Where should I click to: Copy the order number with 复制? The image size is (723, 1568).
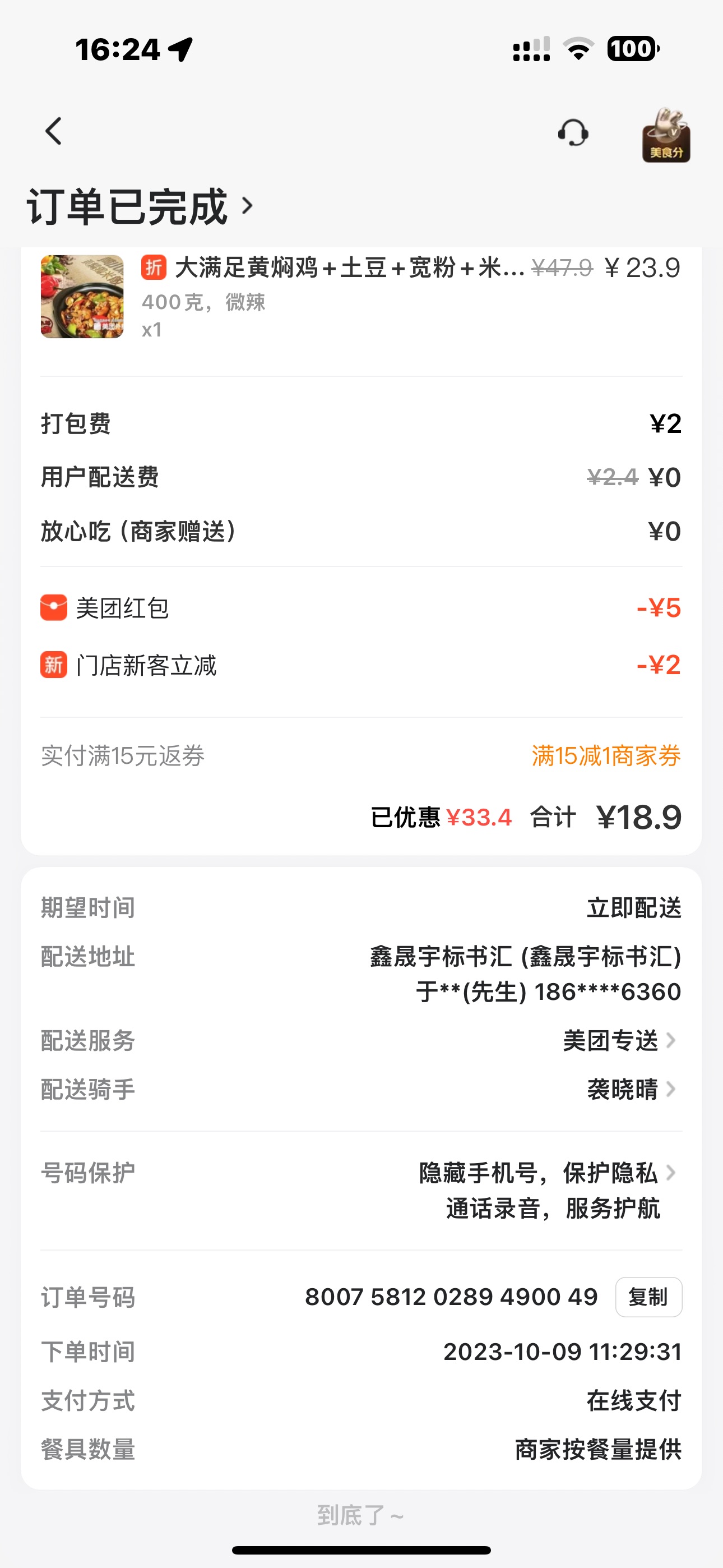point(648,1297)
